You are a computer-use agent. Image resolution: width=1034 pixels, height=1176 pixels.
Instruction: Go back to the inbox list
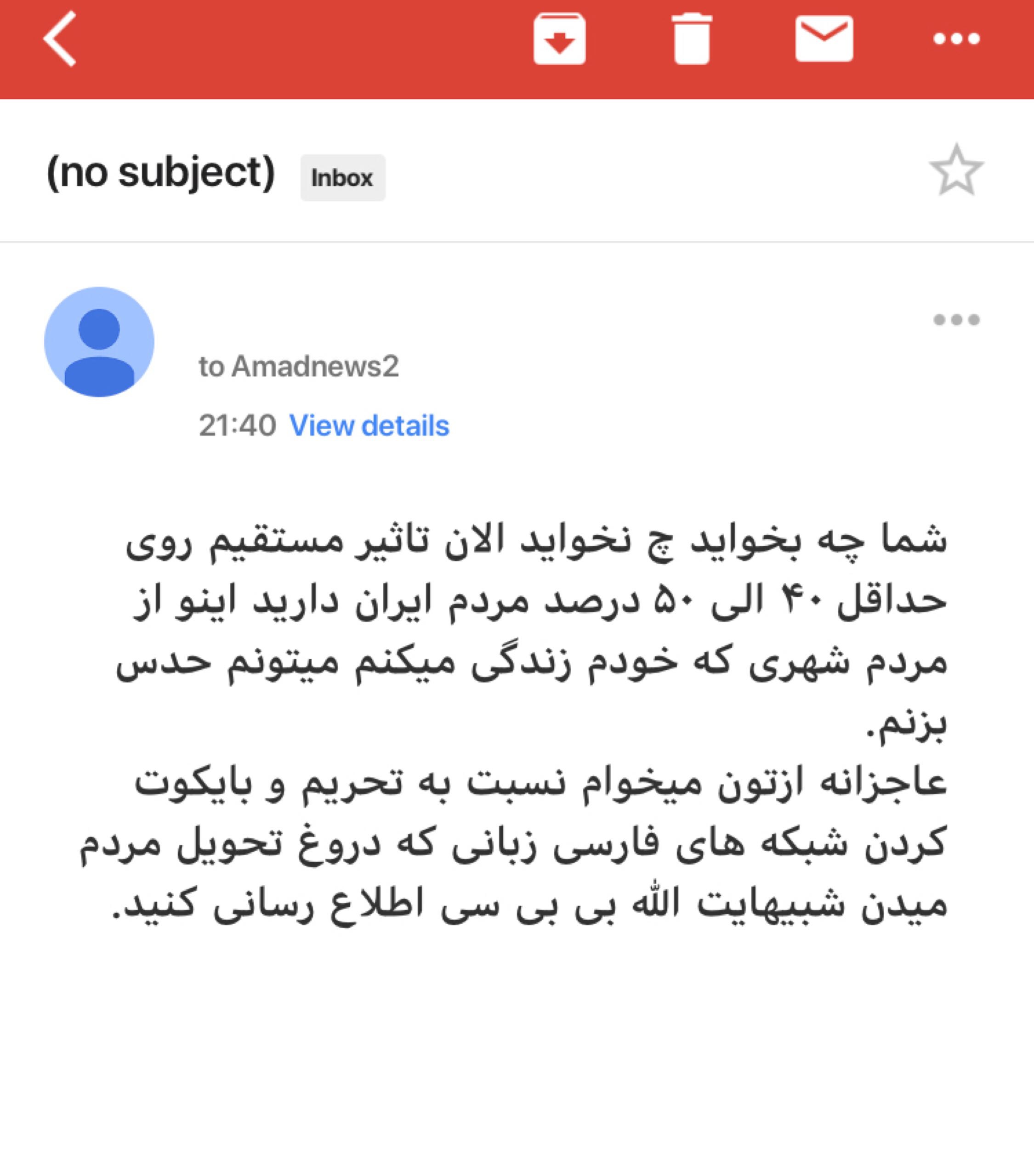click(60, 39)
